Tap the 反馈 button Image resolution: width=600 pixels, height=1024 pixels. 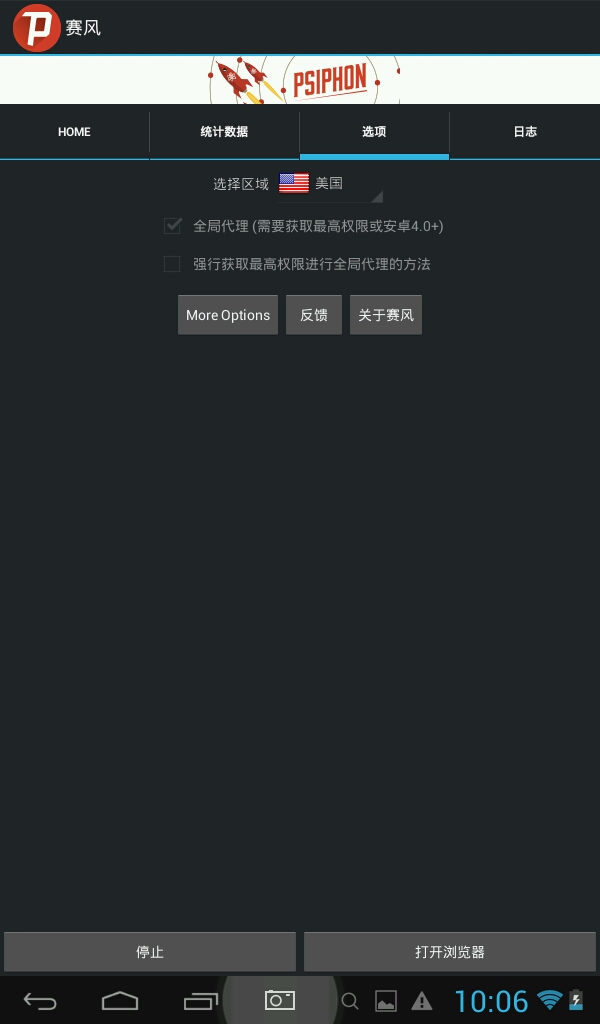(314, 315)
